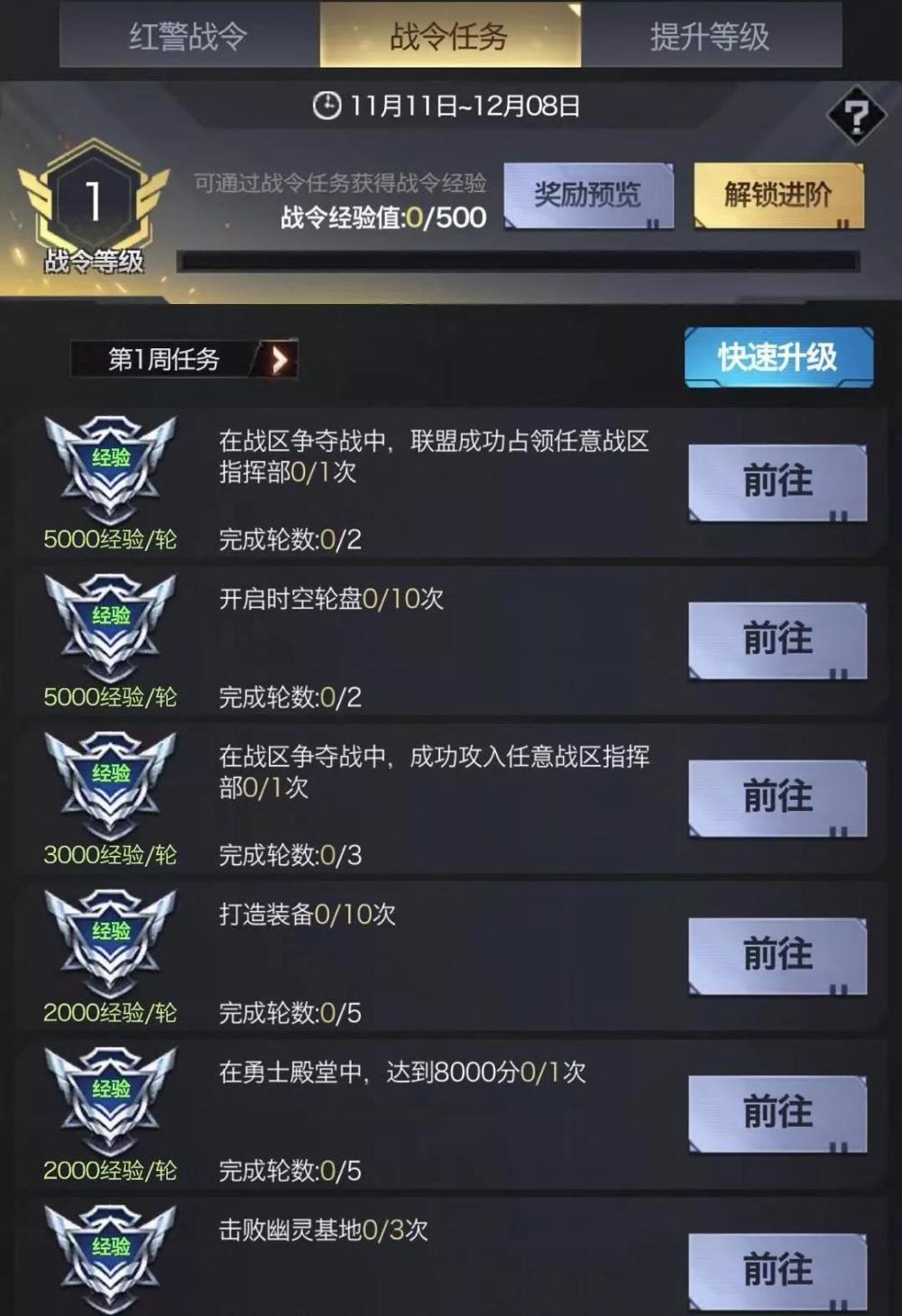Tap 前往 for the 联盟成功占领任意战区指挥部 task
The height and width of the screenshot is (1316, 902).
(x=778, y=482)
